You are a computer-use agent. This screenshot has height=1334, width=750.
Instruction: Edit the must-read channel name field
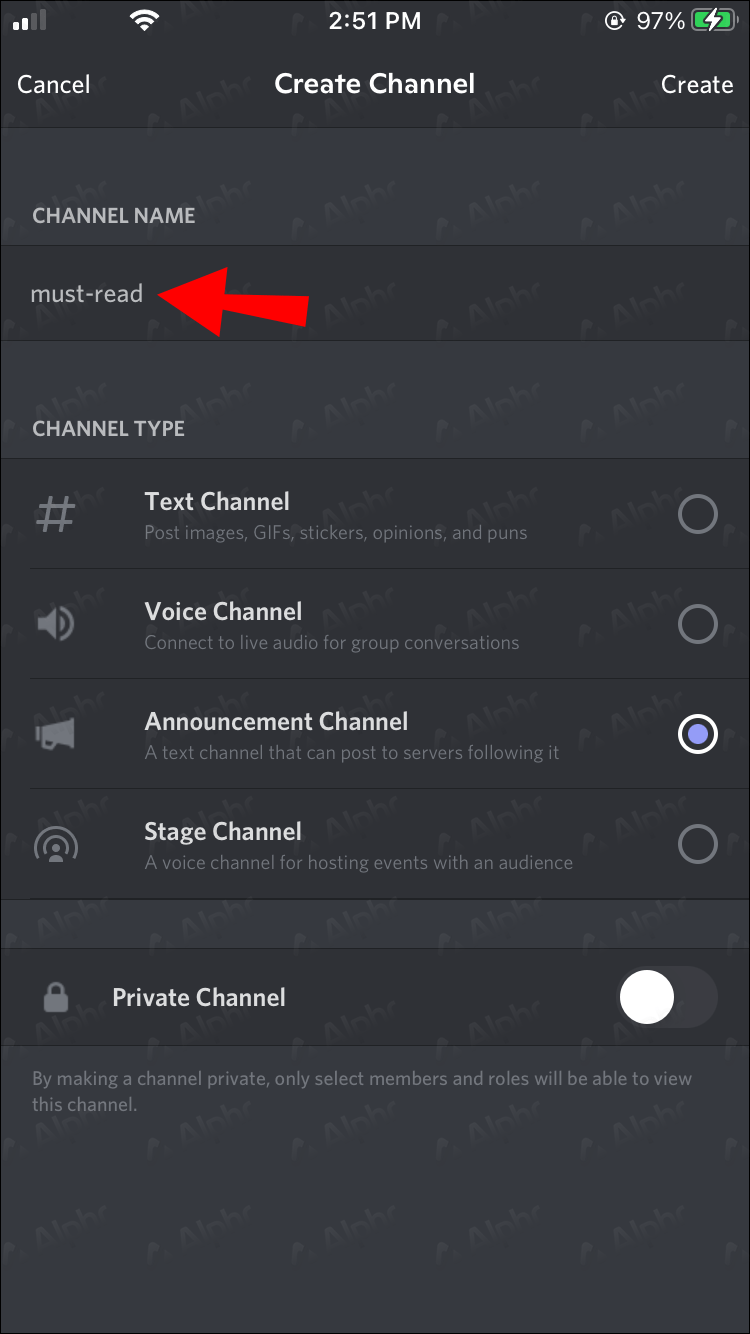(375, 293)
